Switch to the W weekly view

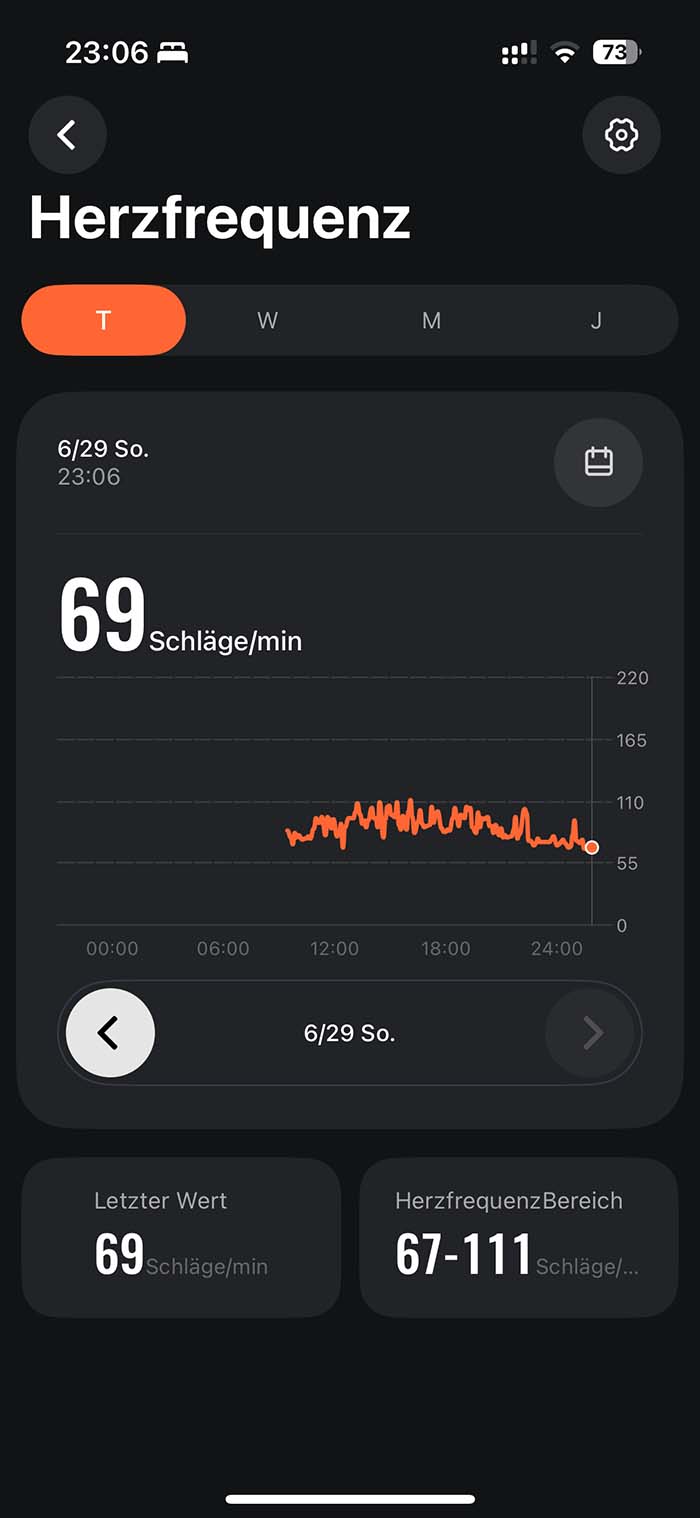tap(267, 320)
